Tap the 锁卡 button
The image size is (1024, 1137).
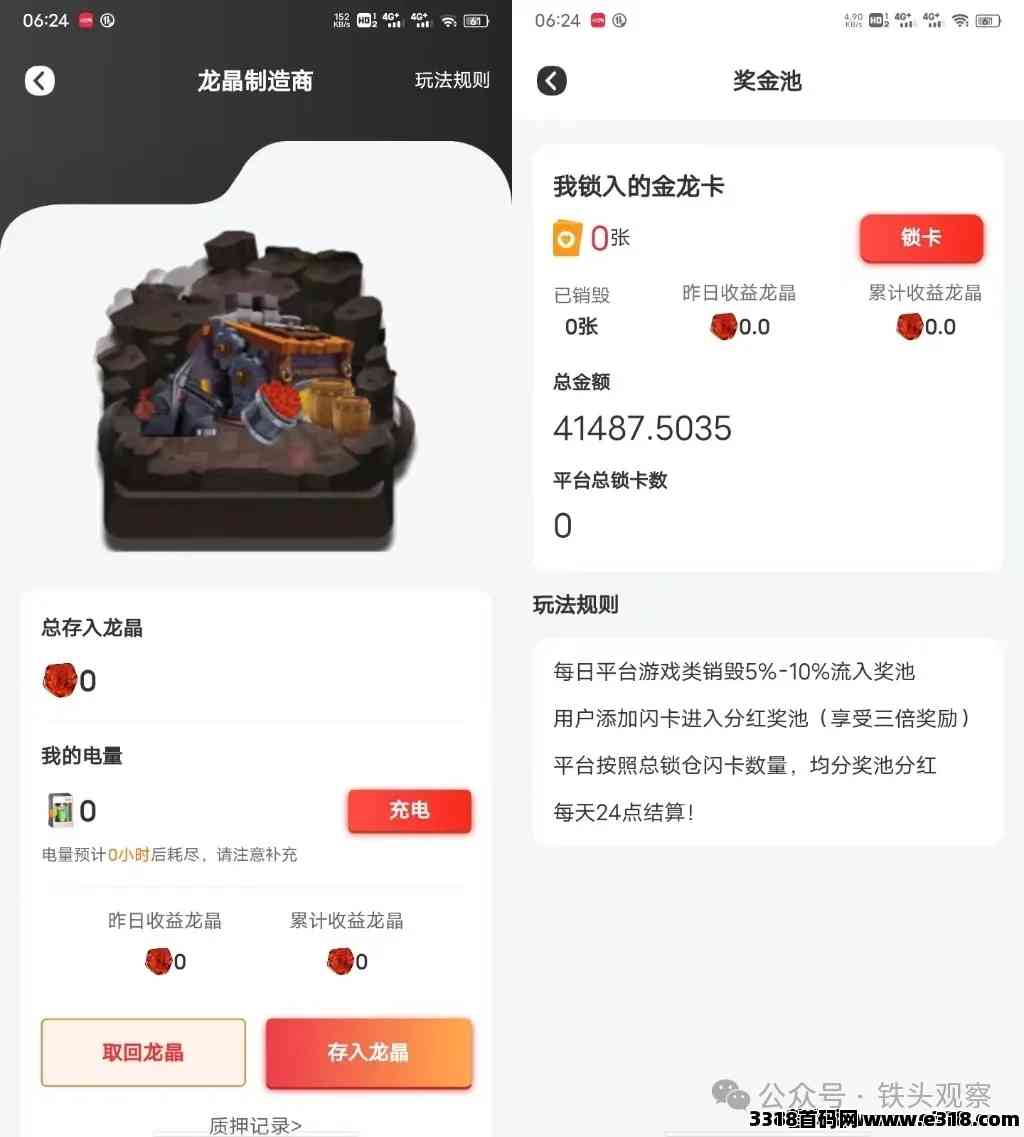921,239
